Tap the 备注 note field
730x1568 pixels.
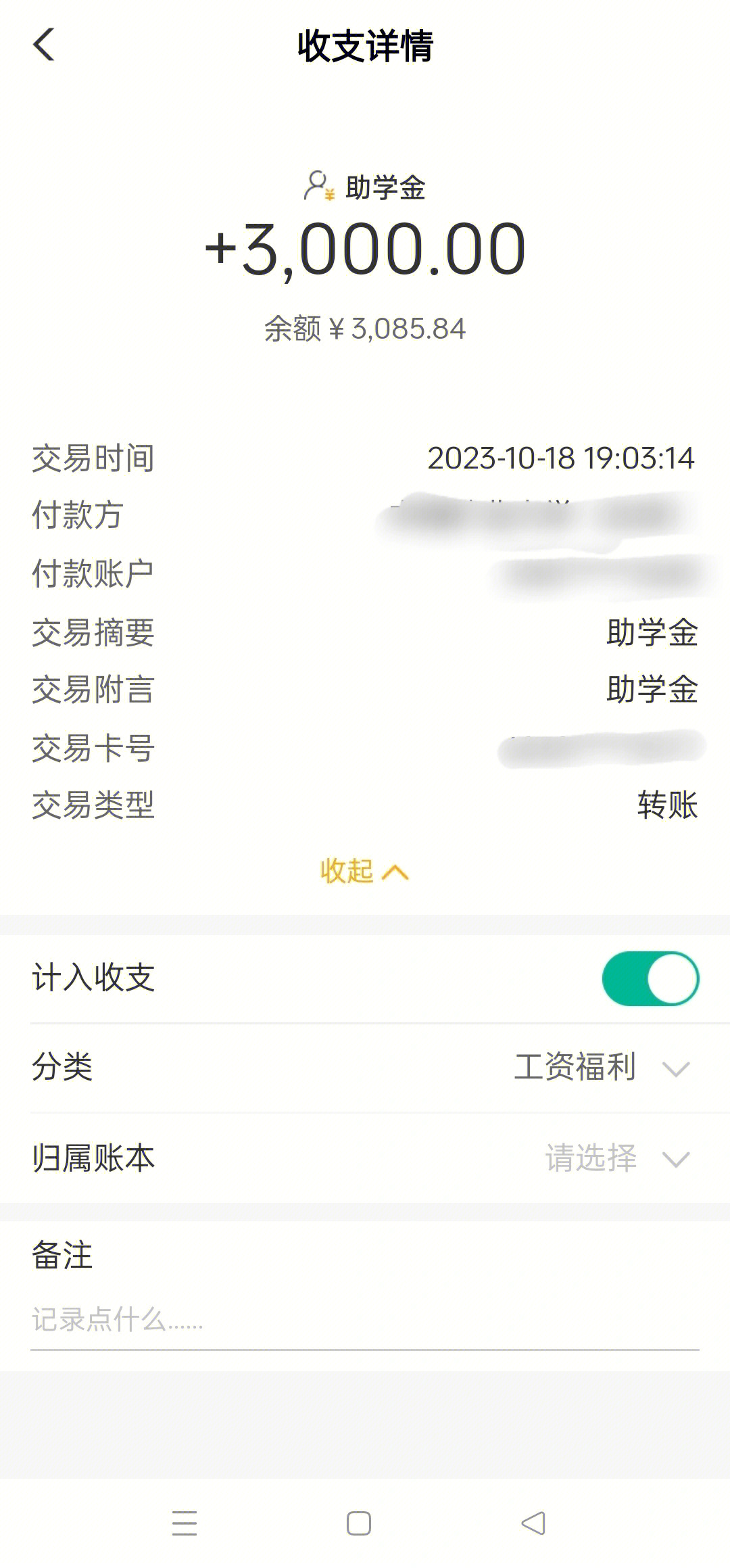tap(365, 1319)
